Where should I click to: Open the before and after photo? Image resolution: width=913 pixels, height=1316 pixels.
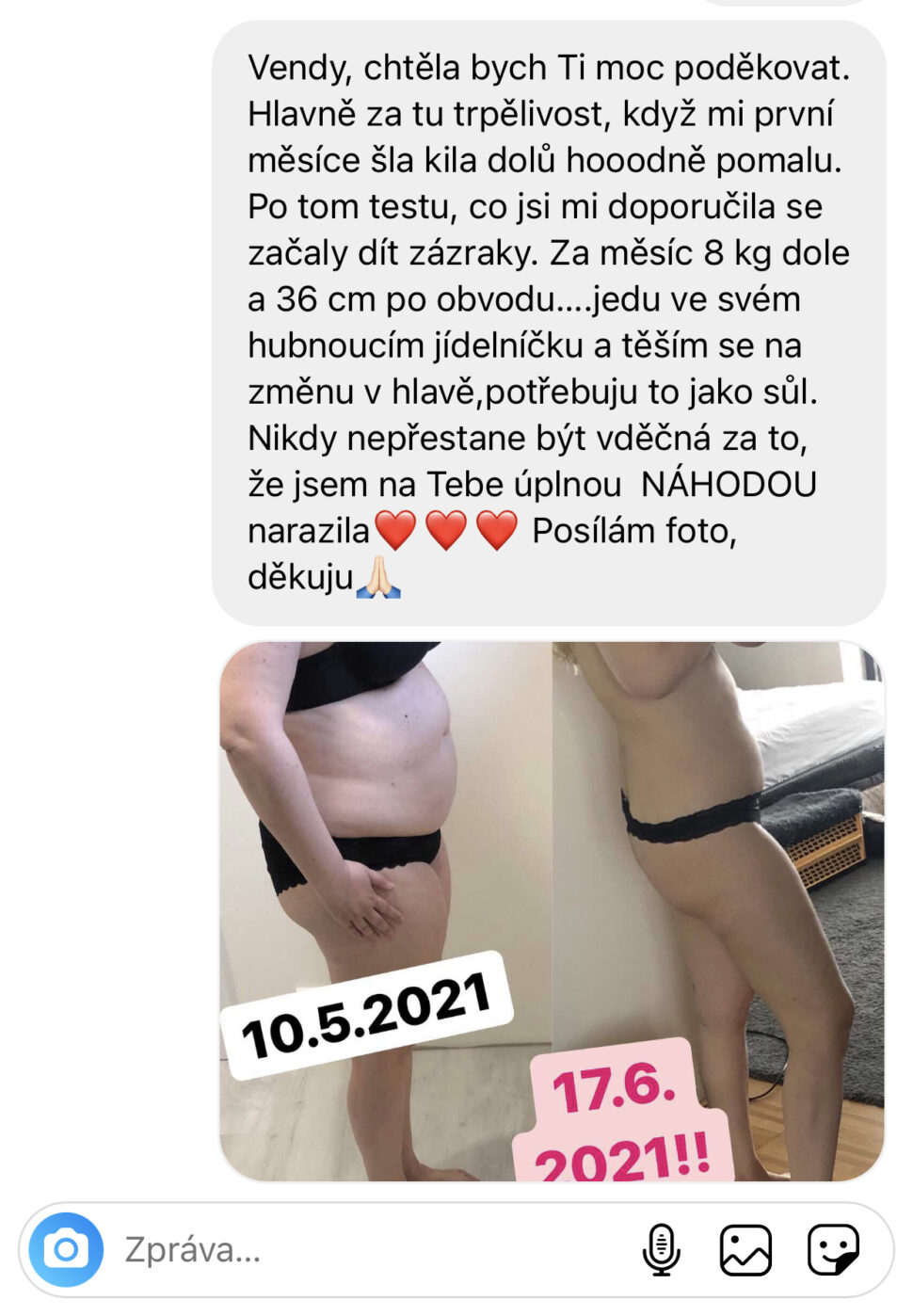[552, 910]
